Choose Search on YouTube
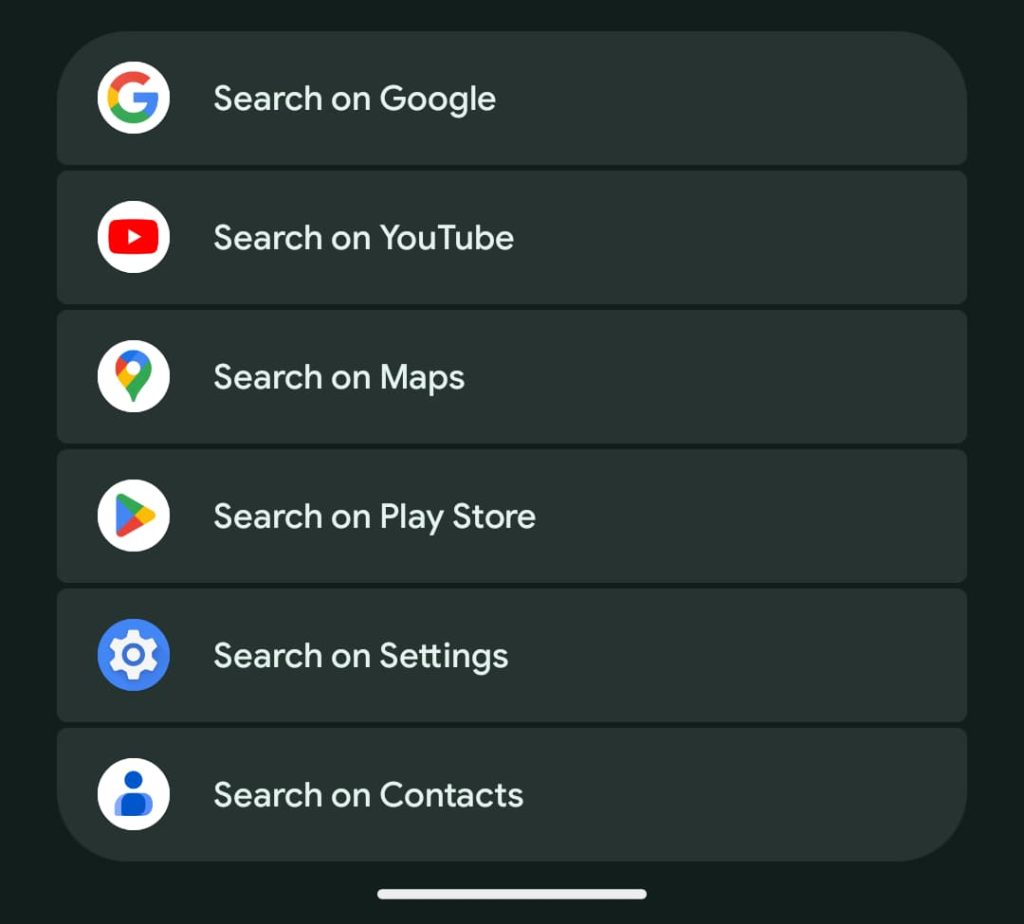The width and height of the screenshot is (1024, 924). point(510,238)
